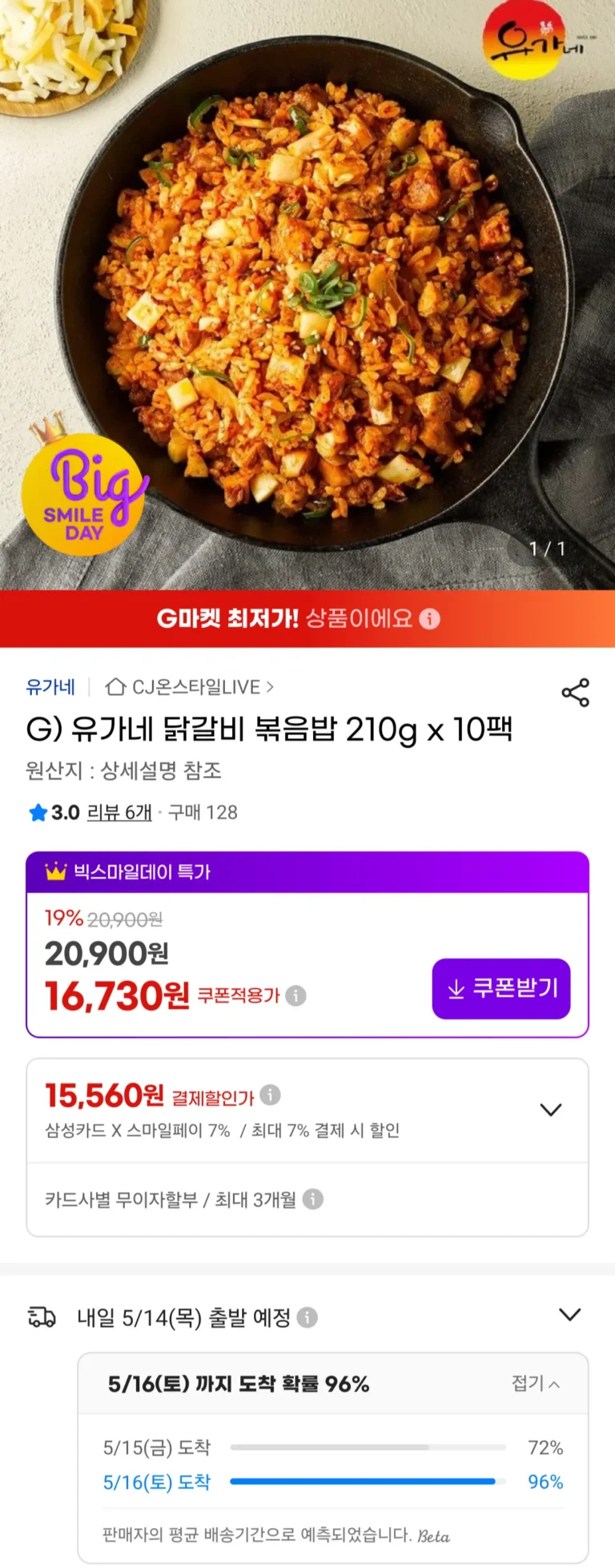Open the CJ온스타일LIVE store page
Viewport: 615px width, 1568px height.
190,687
